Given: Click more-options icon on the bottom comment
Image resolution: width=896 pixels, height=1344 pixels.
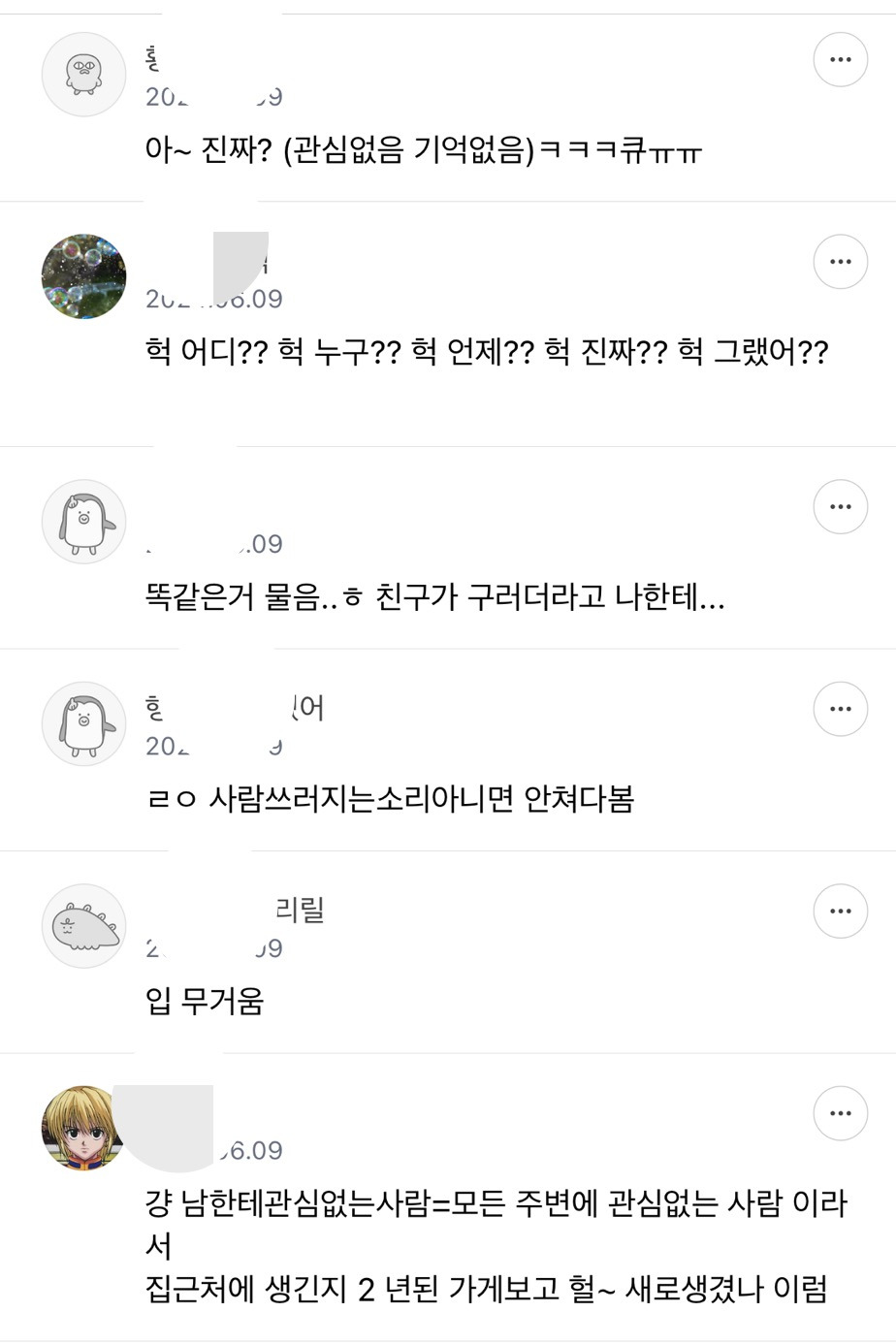Looking at the screenshot, I should (840, 1113).
